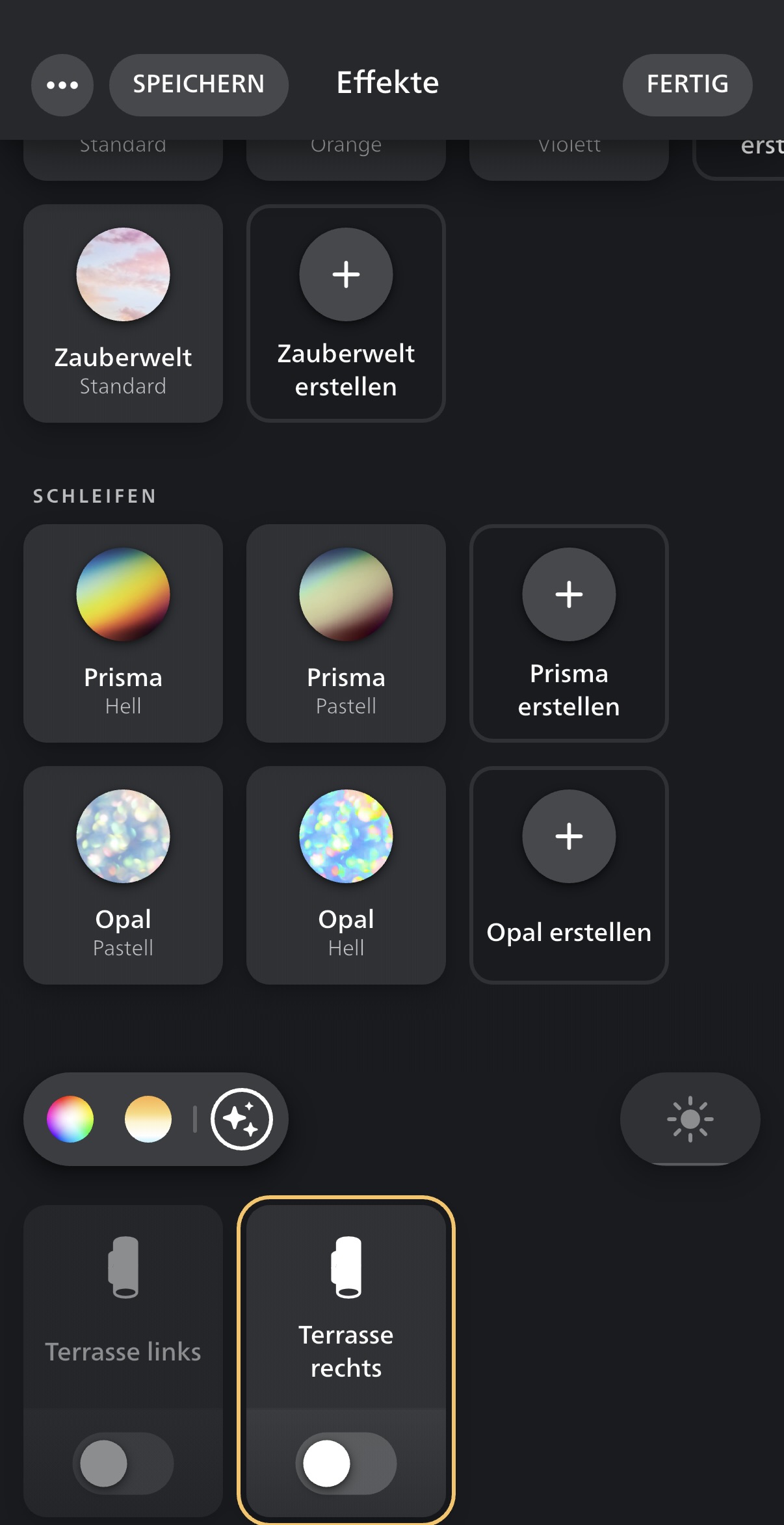Screen dimensions: 784x1525
Task: Select the Zauberwelt Standard effect
Action: coord(123,313)
